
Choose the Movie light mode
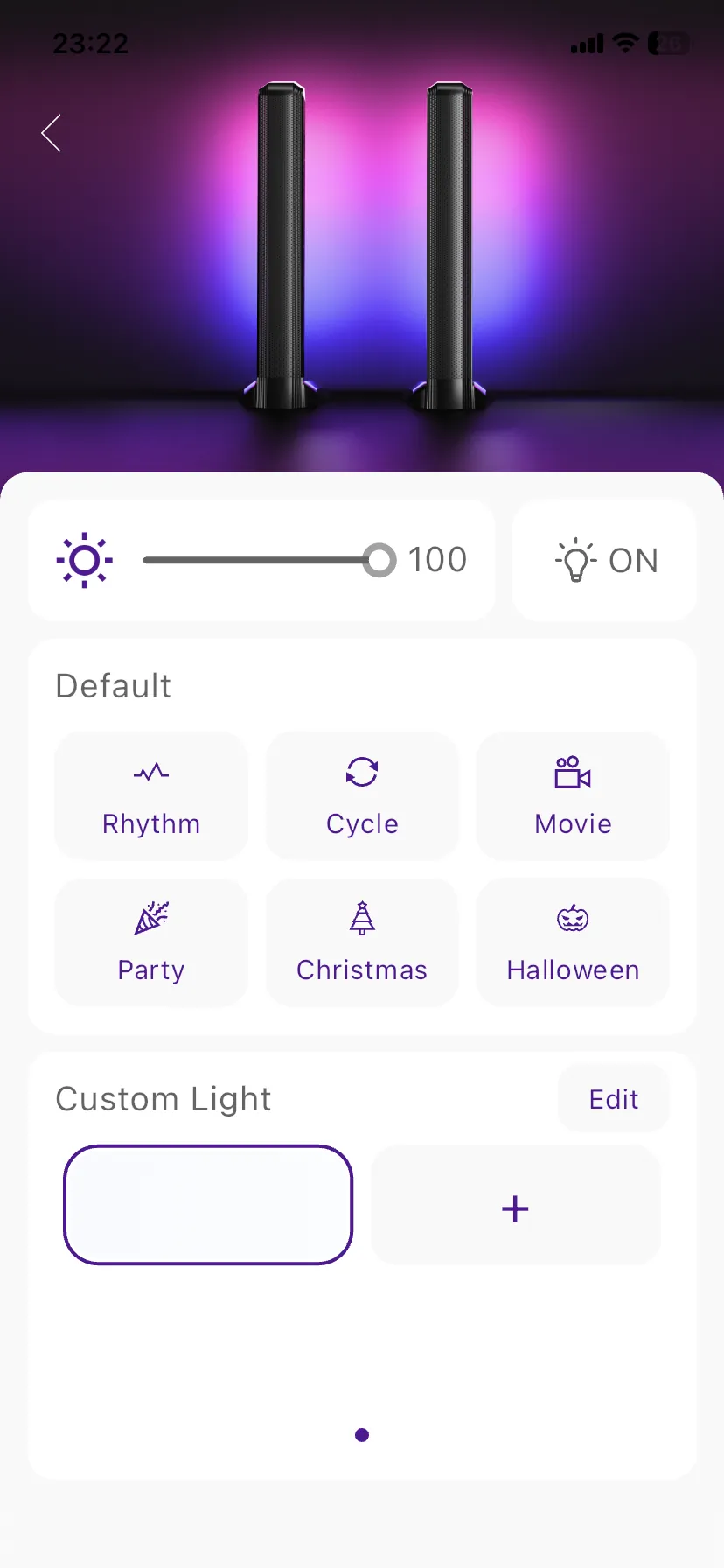coord(573,796)
